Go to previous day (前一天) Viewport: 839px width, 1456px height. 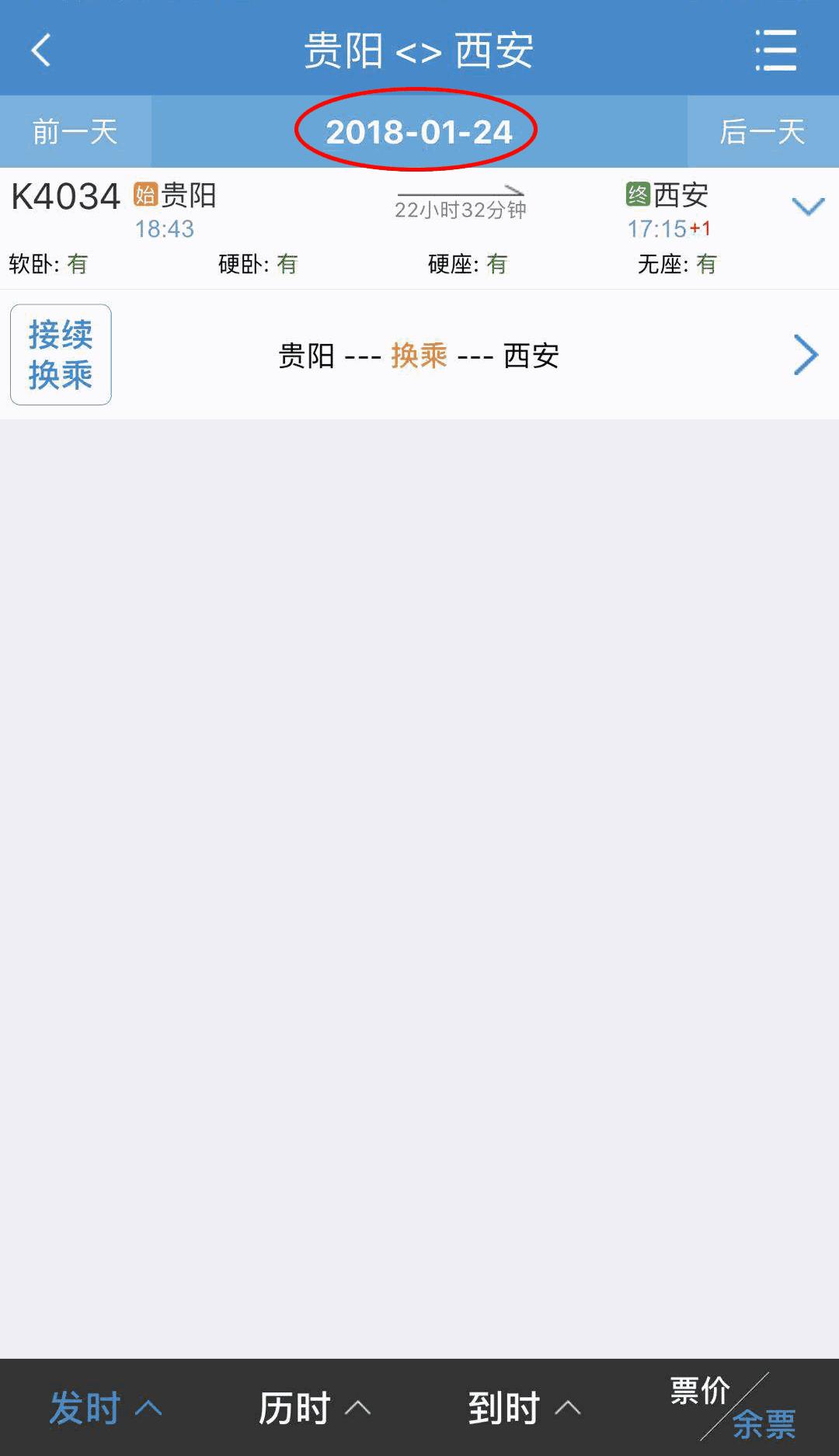point(75,131)
